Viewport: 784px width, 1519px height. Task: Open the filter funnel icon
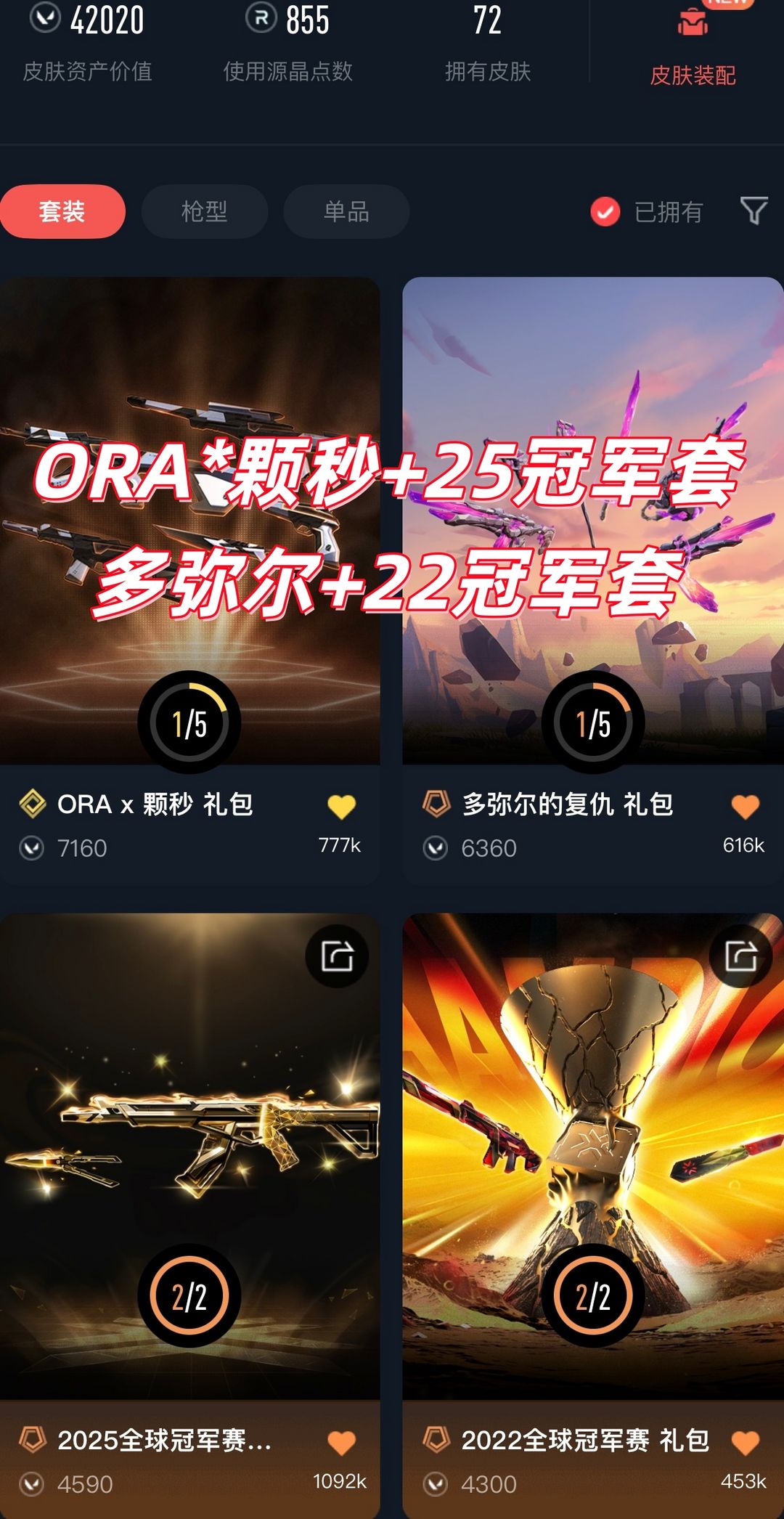click(754, 211)
